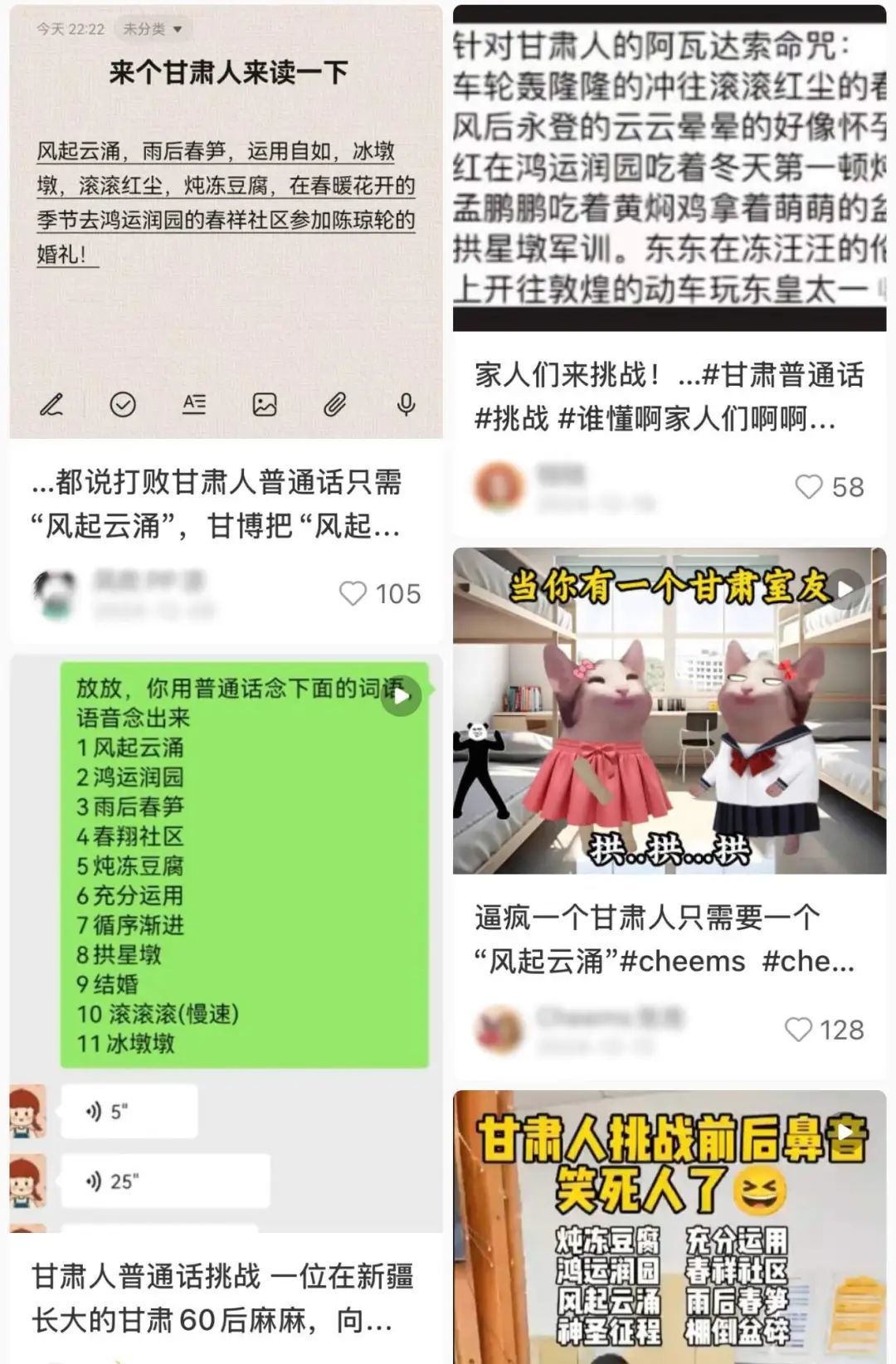Open the '甘肃人普通话挑战' post title
The height and width of the screenshot is (1364, 896).
224,1298
